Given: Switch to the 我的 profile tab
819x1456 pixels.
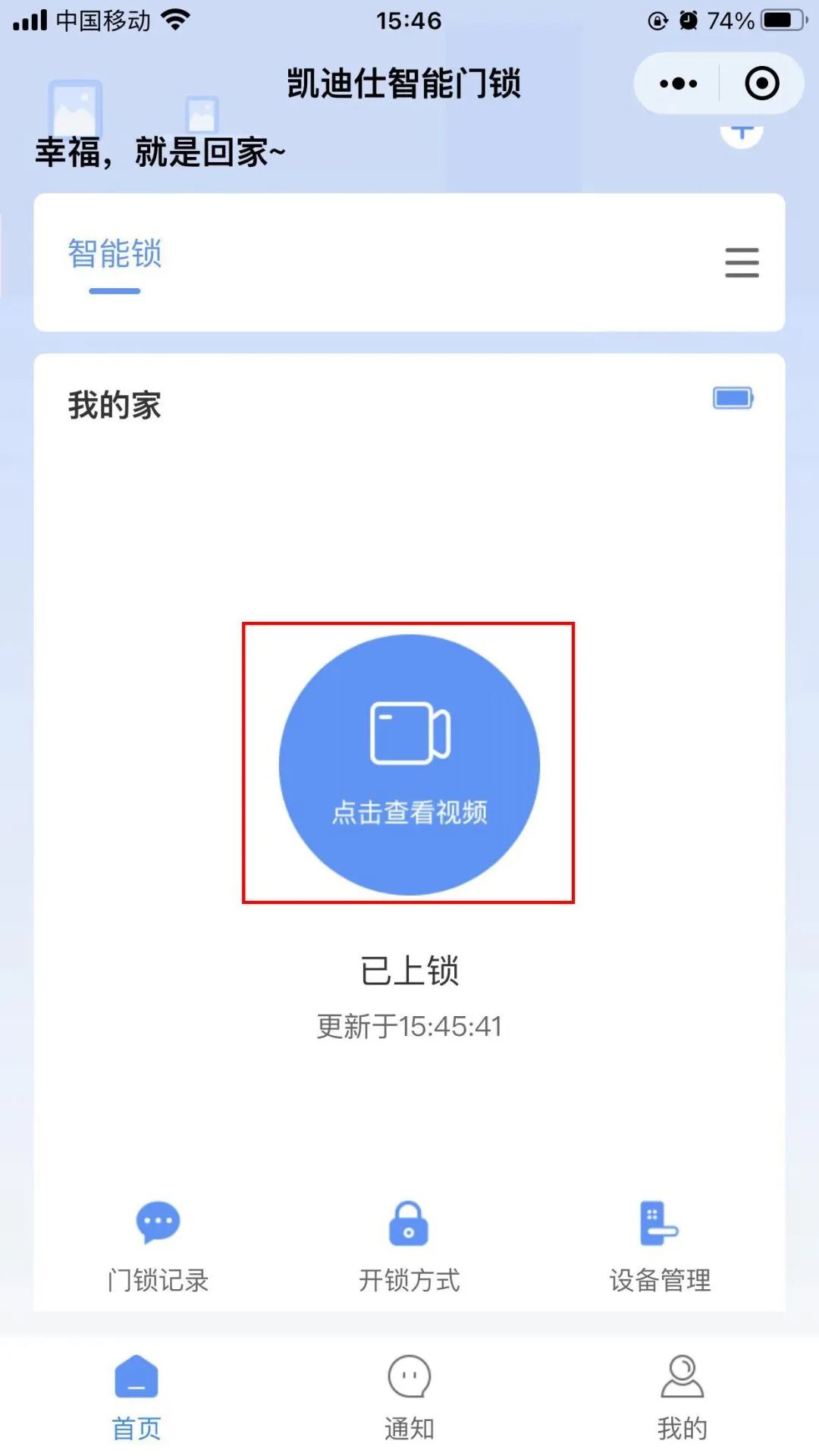Looking at the screenshot, I should (x=682, y=1397).
